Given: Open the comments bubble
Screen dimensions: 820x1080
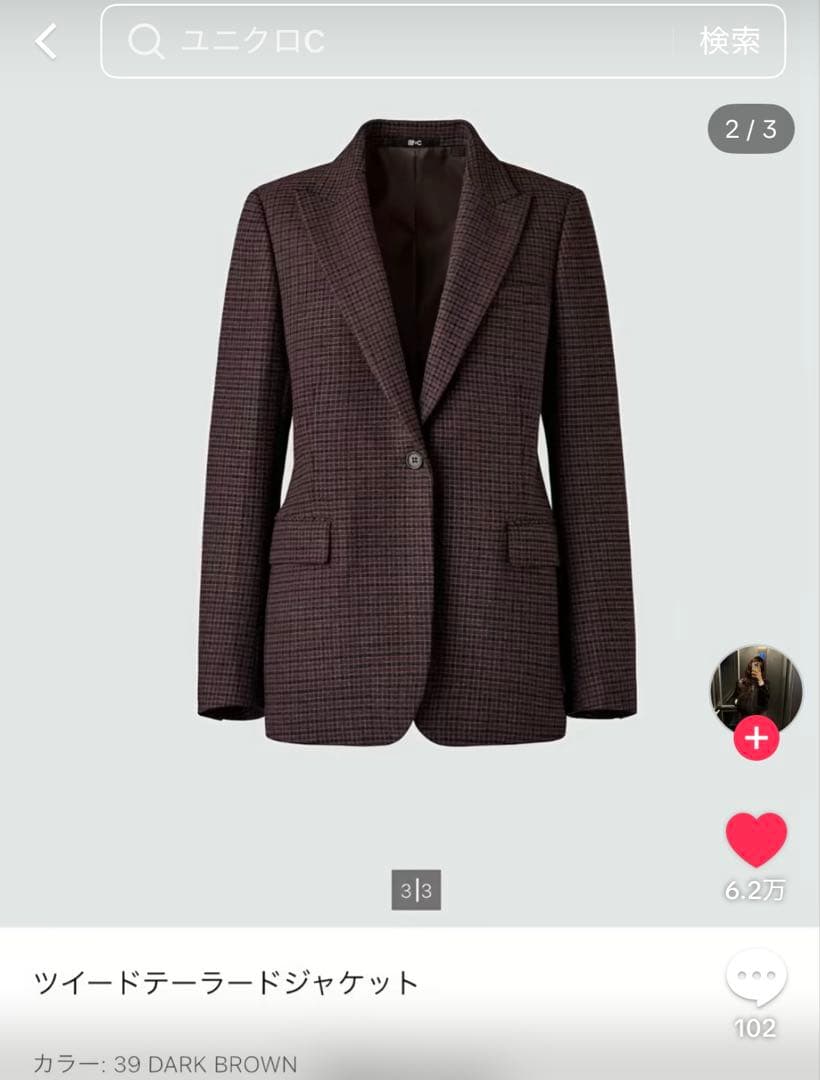Looking at the screenshot, I should coord(756,979).
